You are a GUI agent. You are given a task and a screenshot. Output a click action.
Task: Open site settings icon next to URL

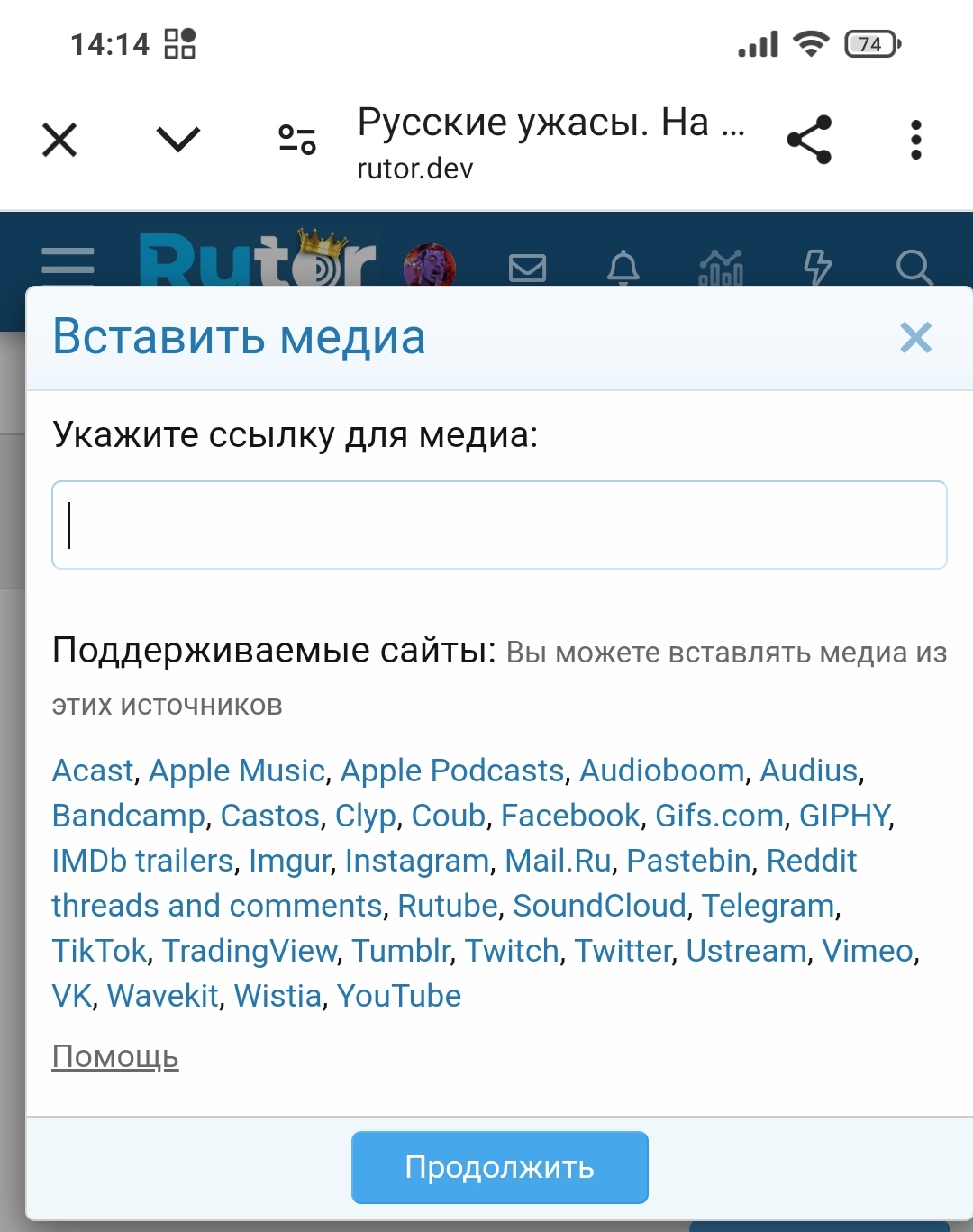tap(296, 140)
